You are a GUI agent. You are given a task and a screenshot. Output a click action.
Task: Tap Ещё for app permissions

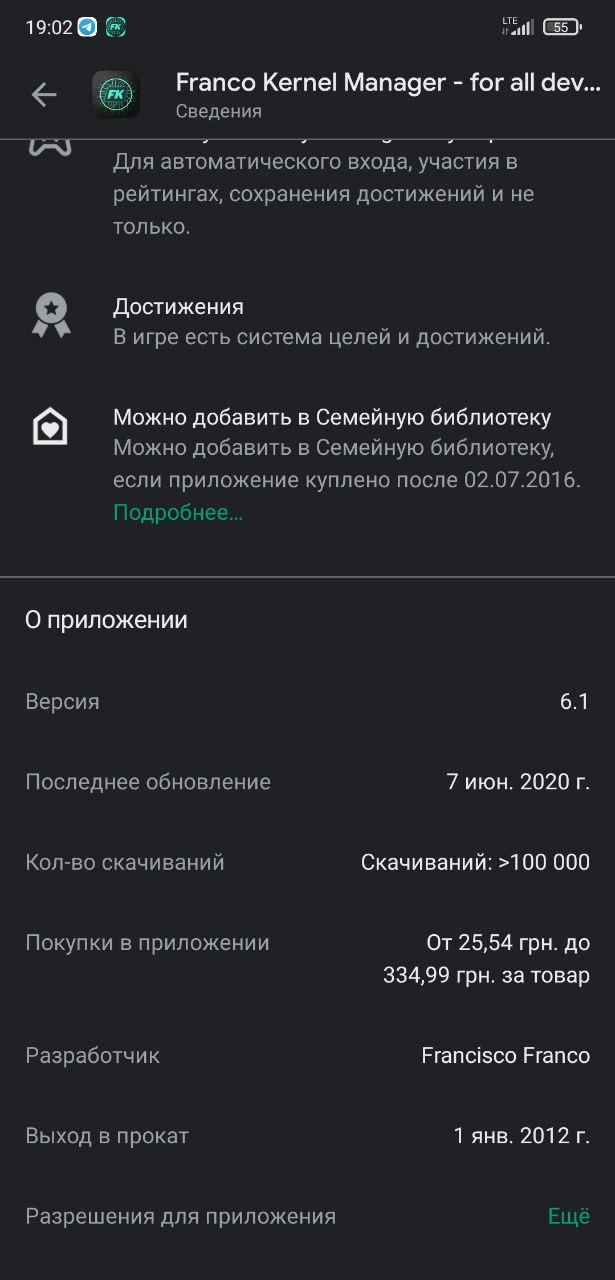(x=569, y=1217)
